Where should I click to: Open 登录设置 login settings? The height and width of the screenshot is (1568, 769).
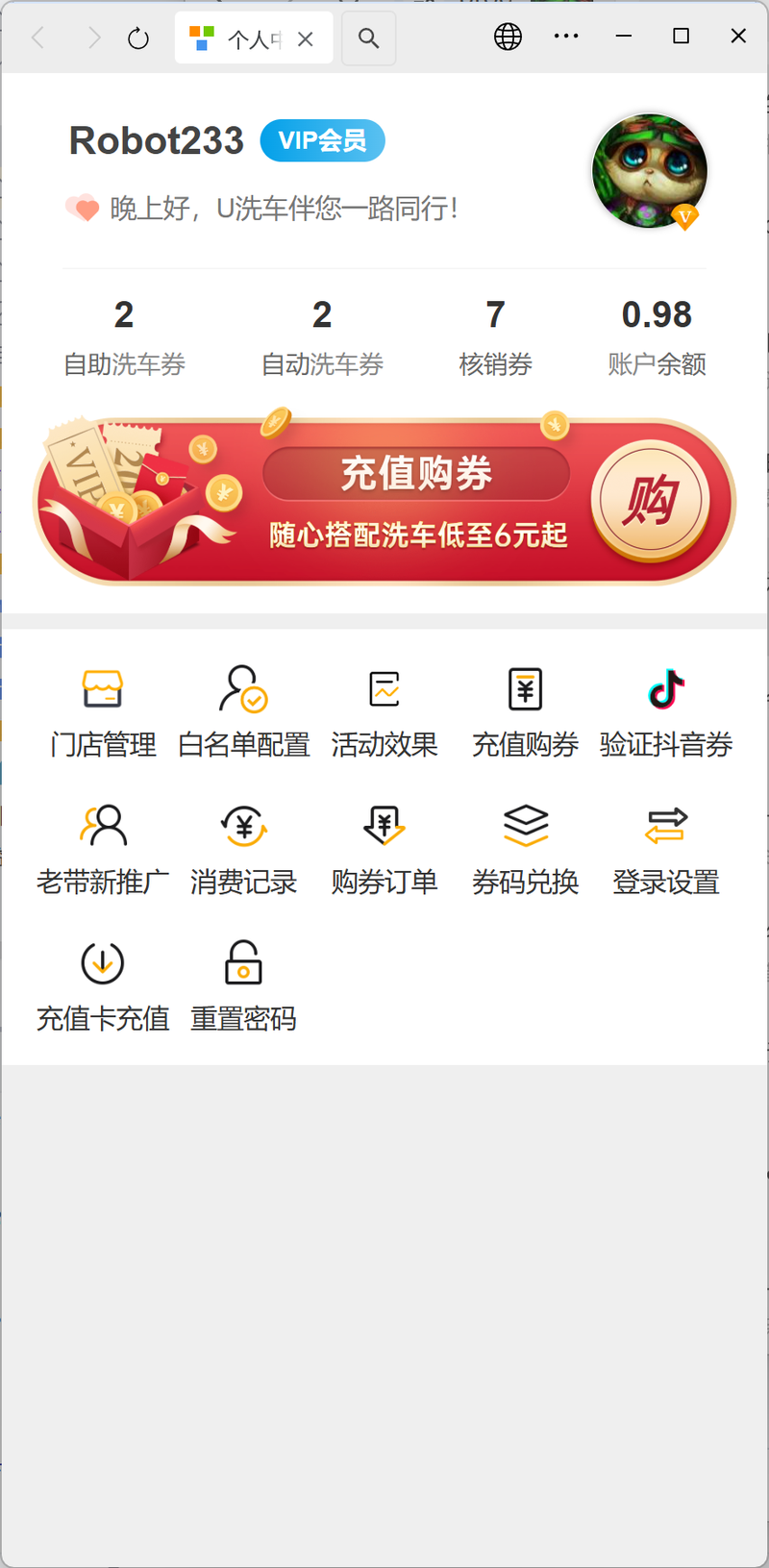[x=666, y=850]
